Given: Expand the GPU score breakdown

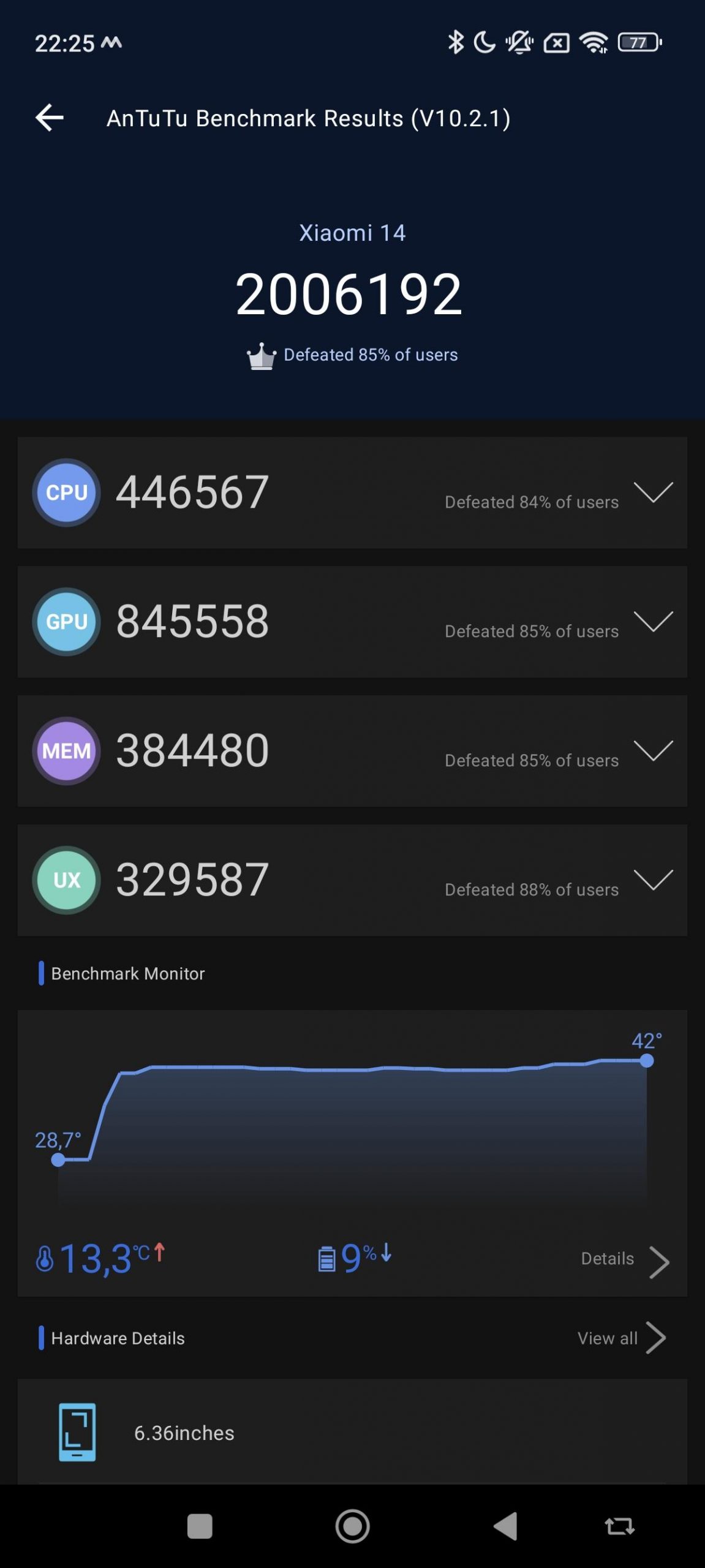Looking at the screenshot, I should tap(653, 622).
